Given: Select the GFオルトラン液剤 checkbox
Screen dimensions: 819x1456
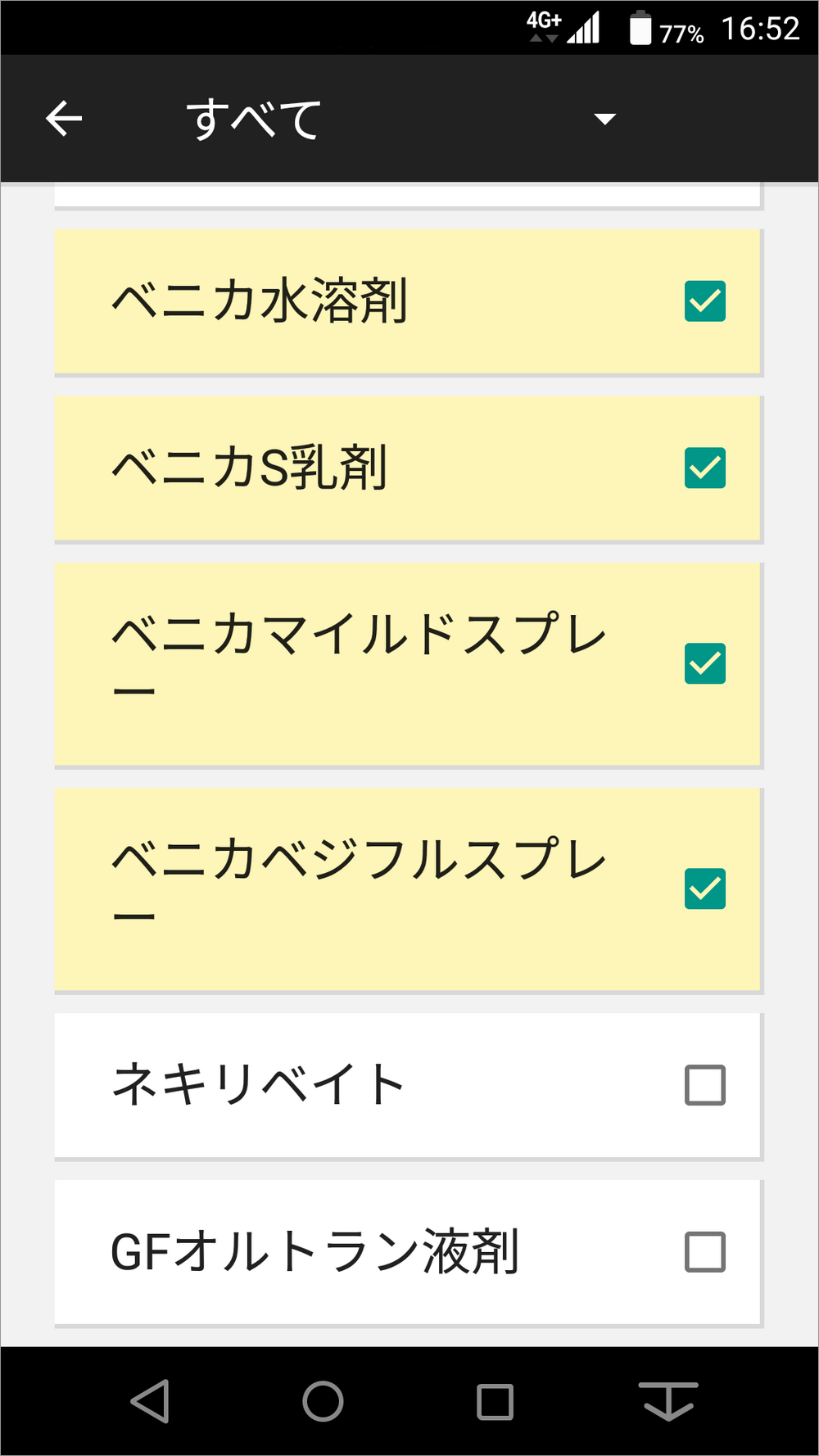Looking at the screenshot, I should coord(704,1251).
